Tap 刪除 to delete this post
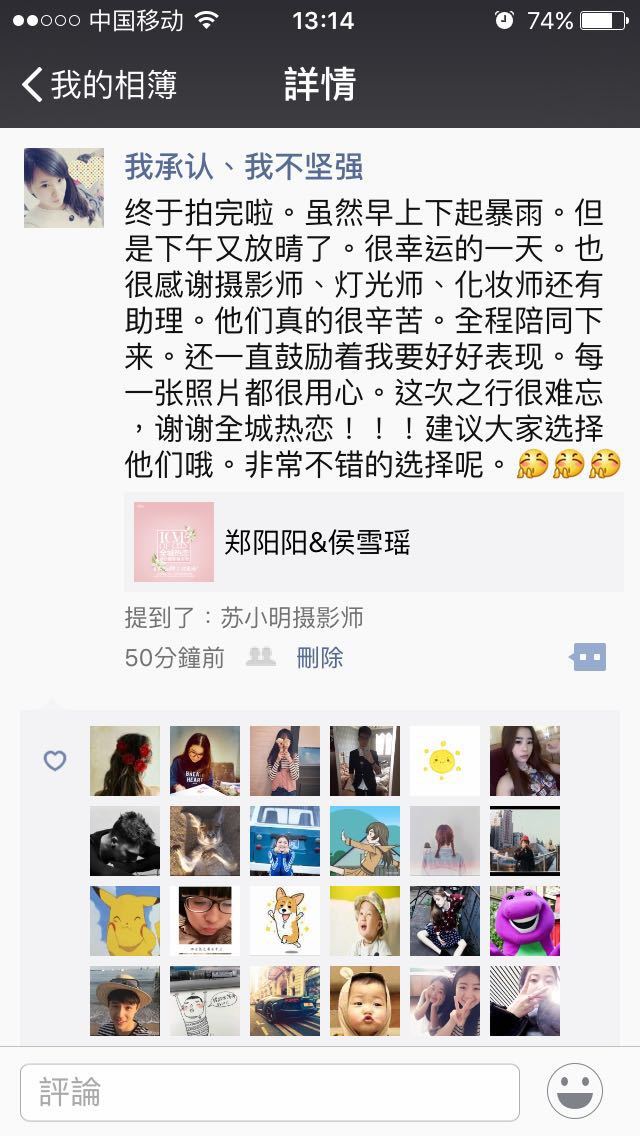This screenshot has height=1136, width=640. (x=320, y=657)
